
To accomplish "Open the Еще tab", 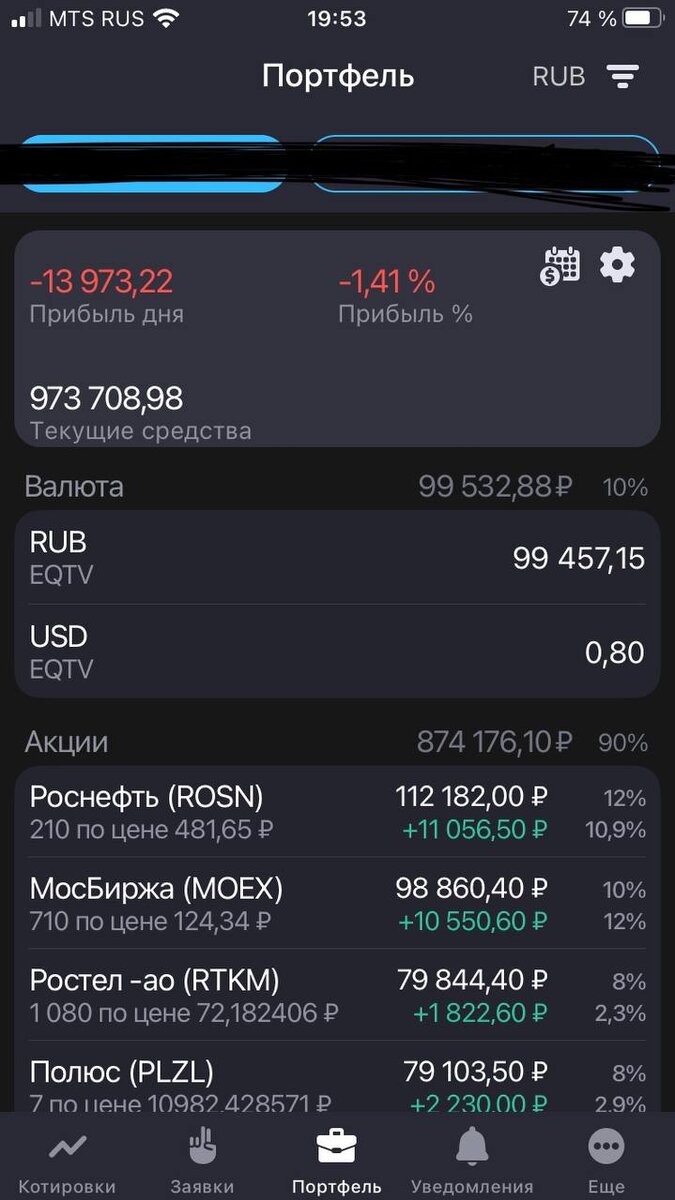I will pyautogui.click(x=606, y=1163).
